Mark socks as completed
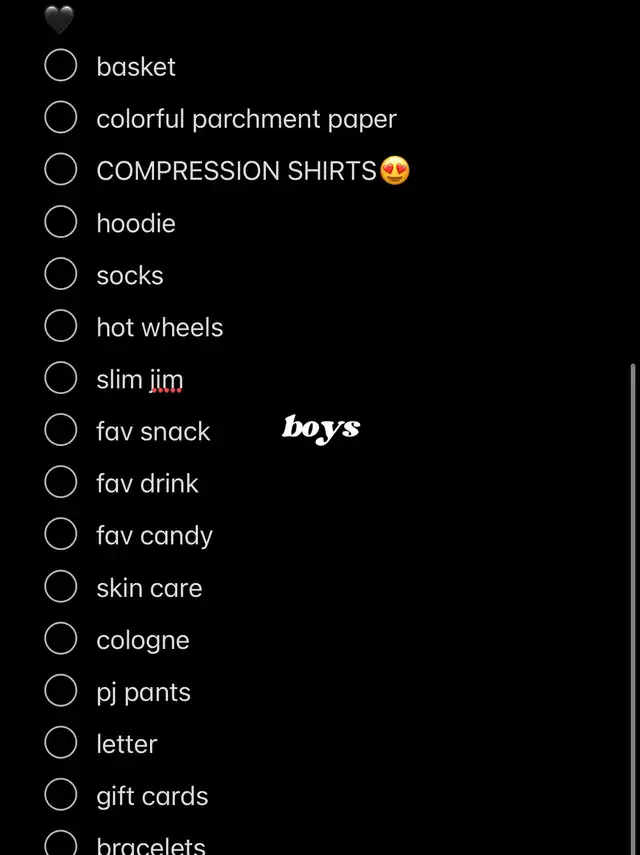The height and width of the screenshot is (855, 640). [61, 274]
